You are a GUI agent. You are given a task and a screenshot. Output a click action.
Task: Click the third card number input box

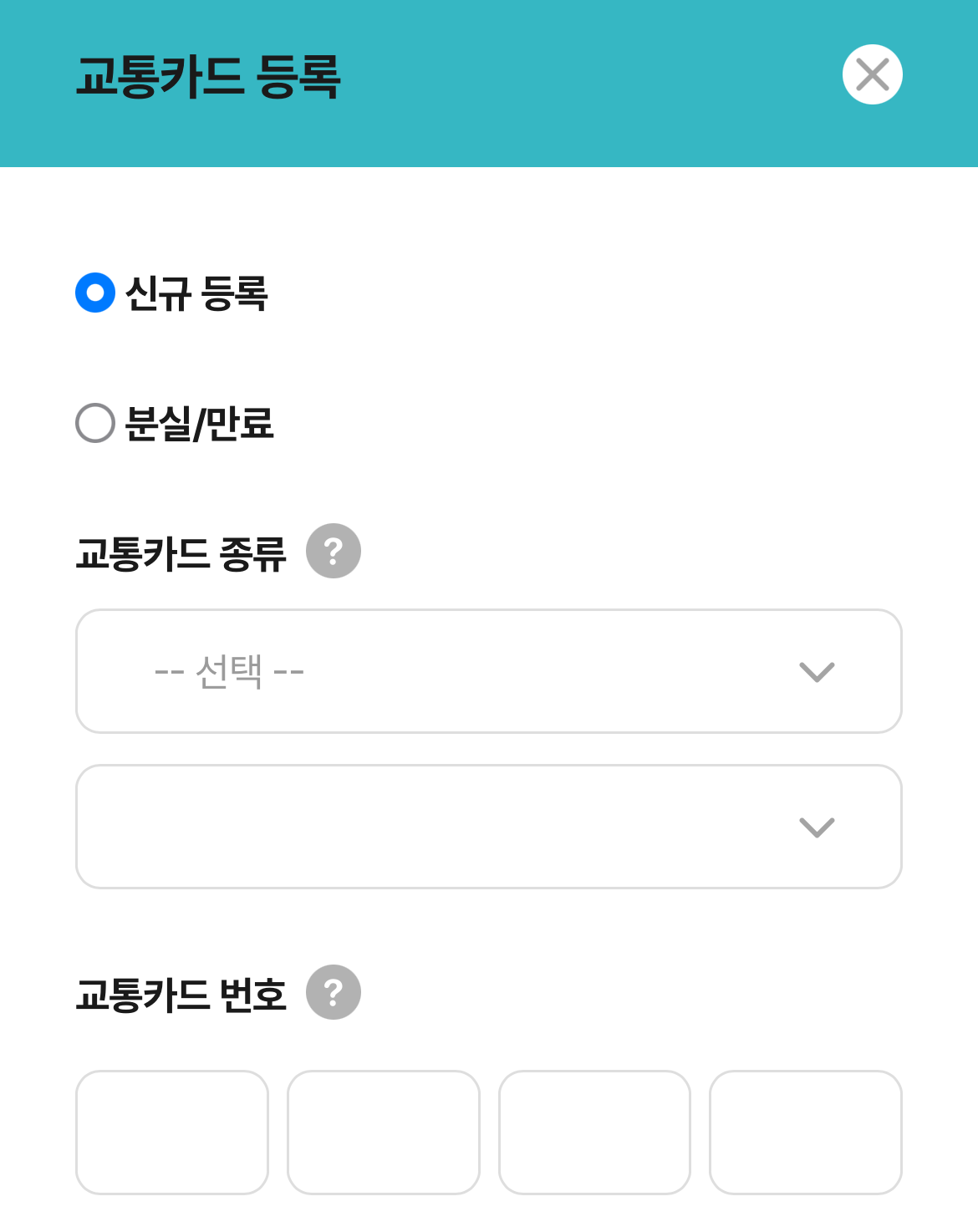coord(594,1133)
